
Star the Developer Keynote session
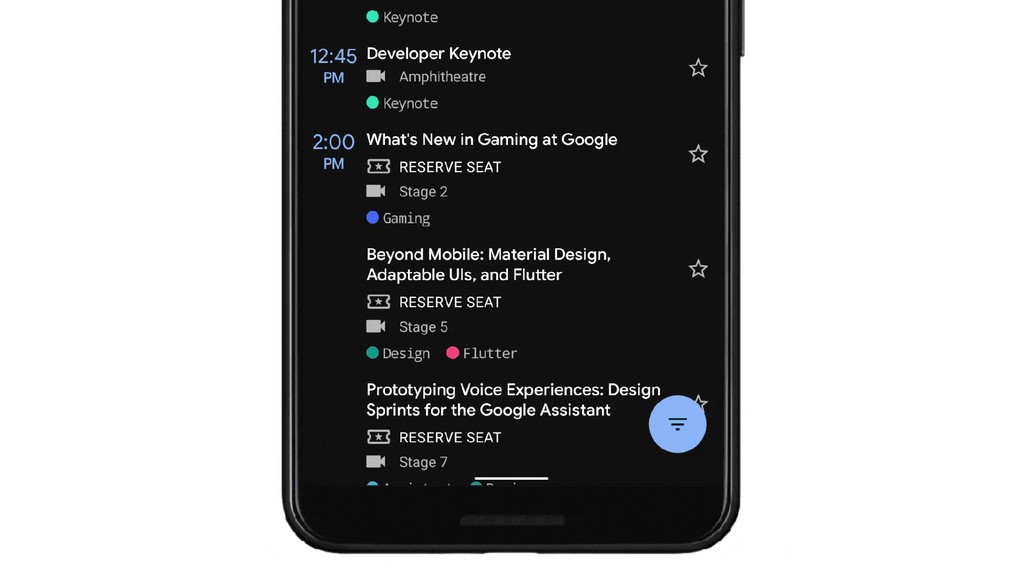click(698, 68)
